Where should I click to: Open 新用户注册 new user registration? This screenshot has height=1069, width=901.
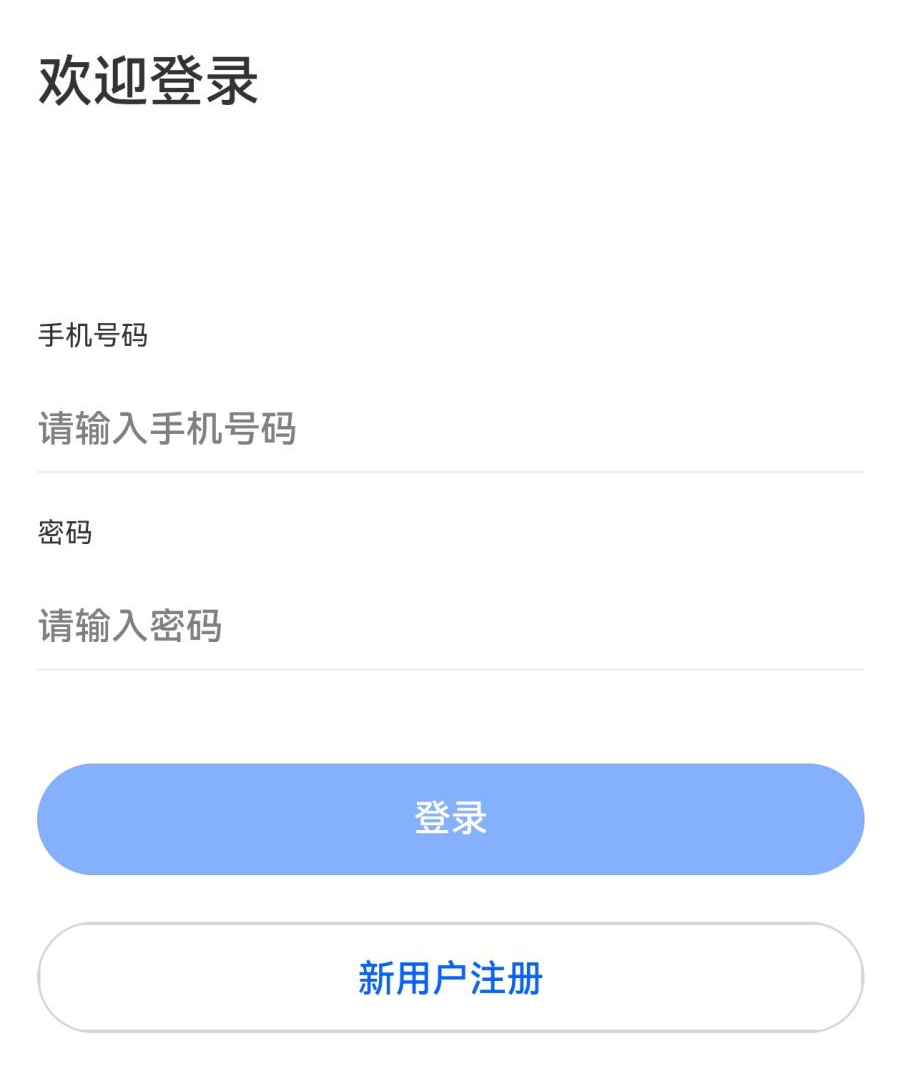point(450,978)
